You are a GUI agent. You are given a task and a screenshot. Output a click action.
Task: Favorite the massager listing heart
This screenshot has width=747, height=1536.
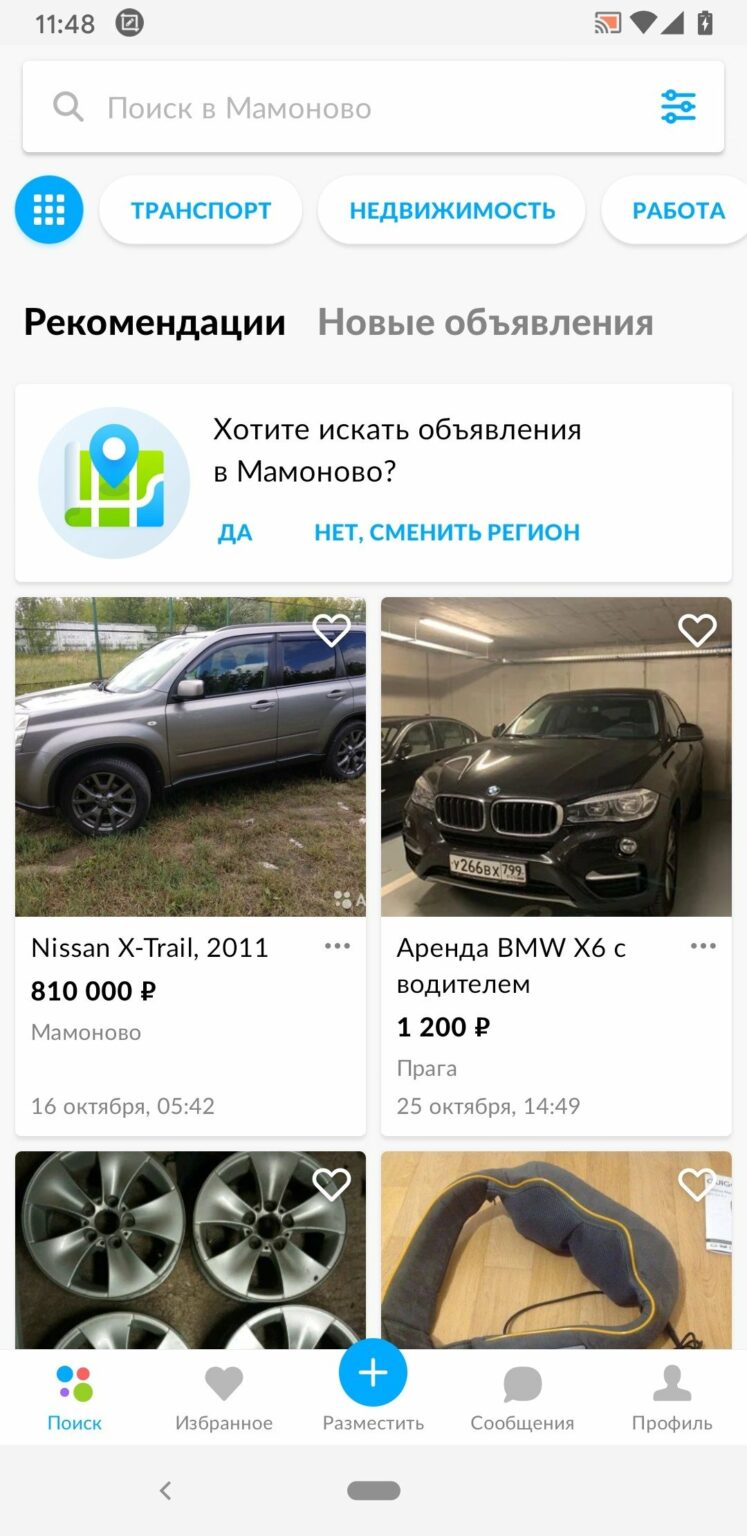coord(697,1184)
